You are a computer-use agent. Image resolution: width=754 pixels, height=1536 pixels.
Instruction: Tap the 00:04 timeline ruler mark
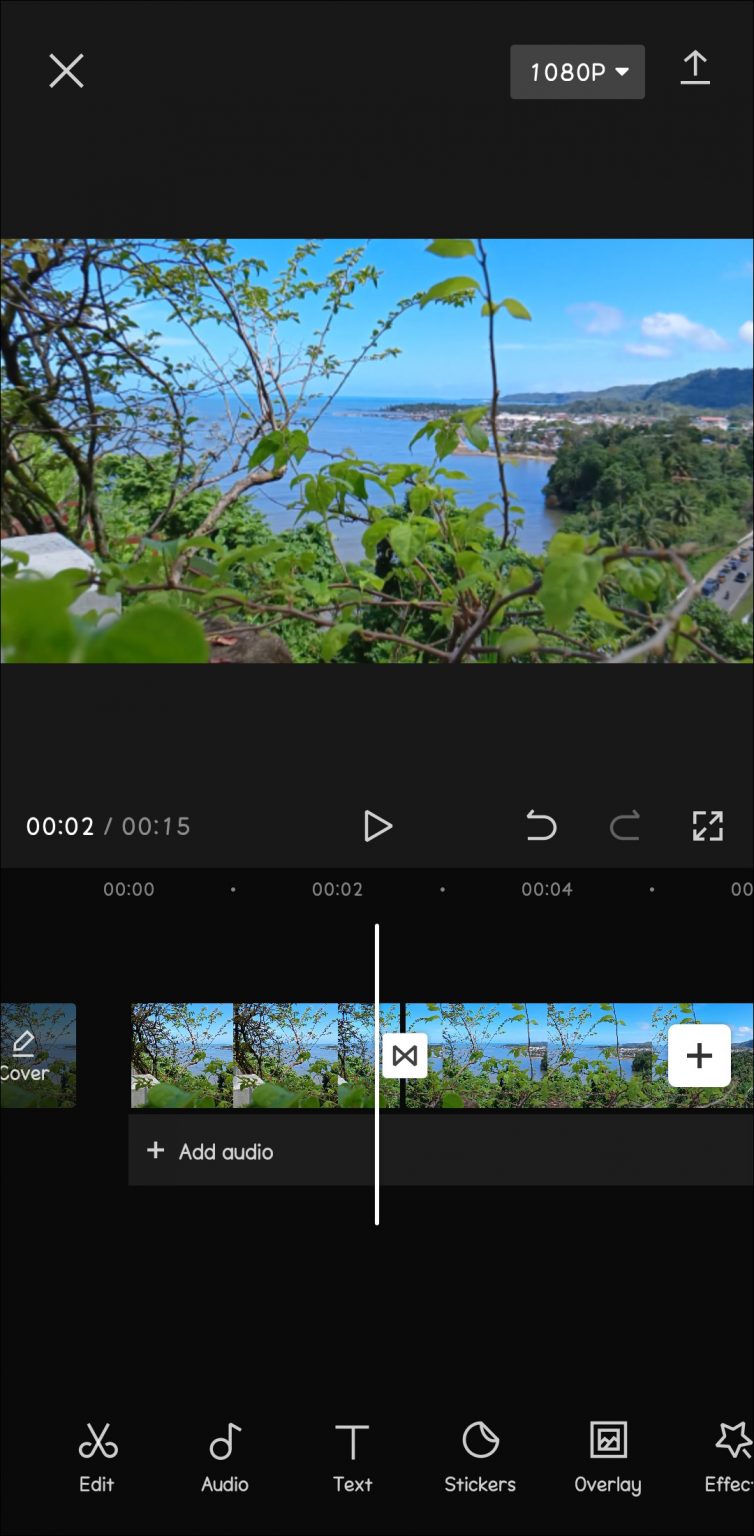click(x=546, y=888)
